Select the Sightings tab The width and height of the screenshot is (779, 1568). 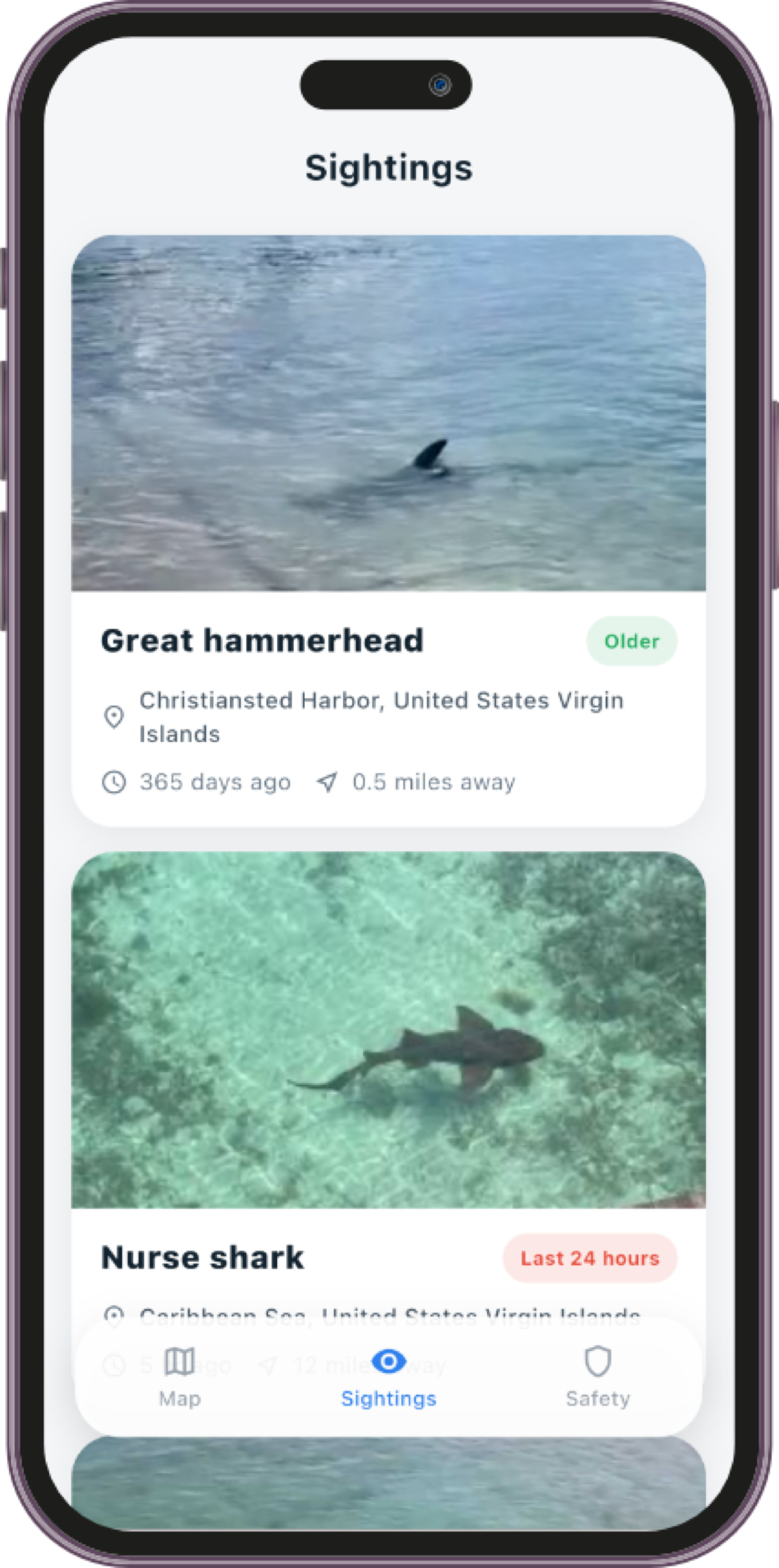coord(389,1376)
